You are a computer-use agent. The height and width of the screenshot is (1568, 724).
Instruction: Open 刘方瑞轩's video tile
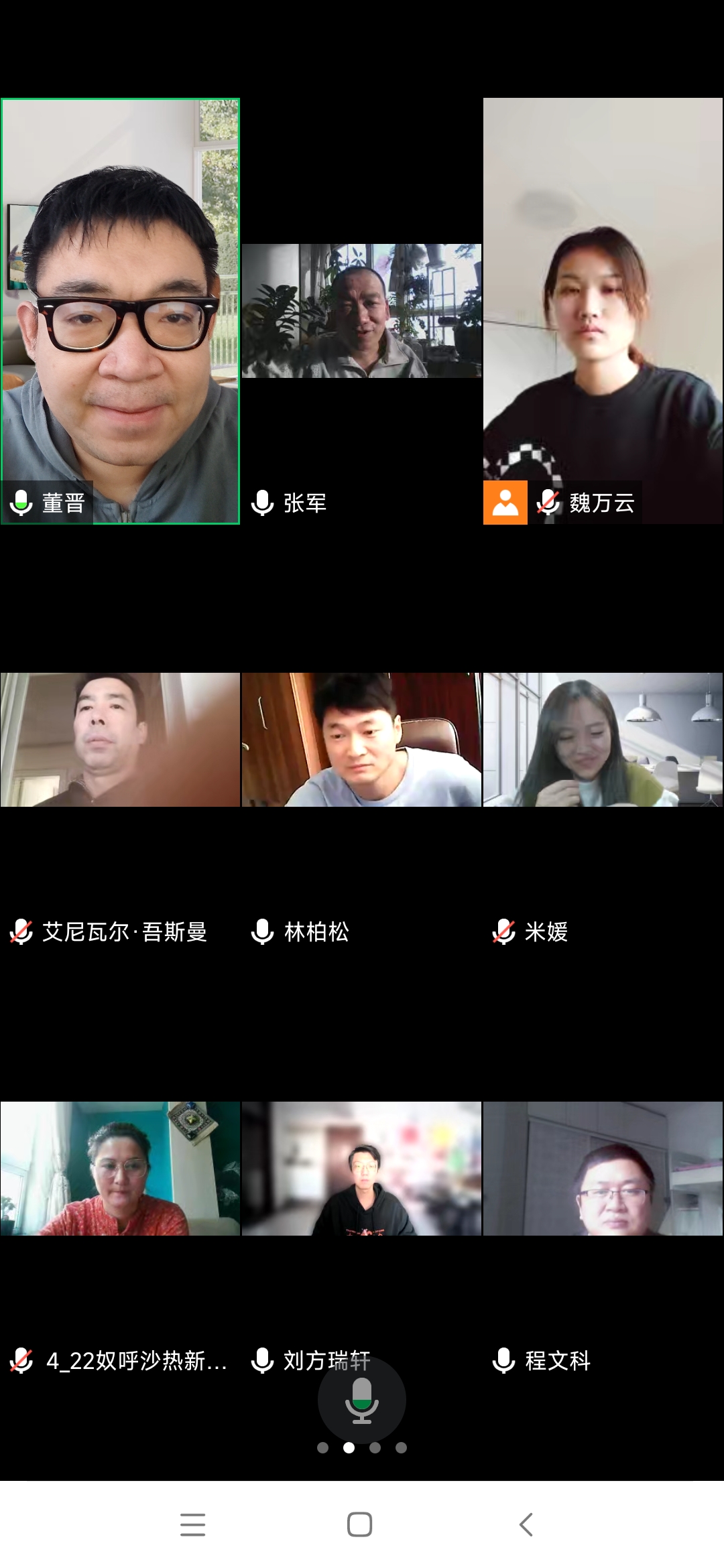[361, 1169]
